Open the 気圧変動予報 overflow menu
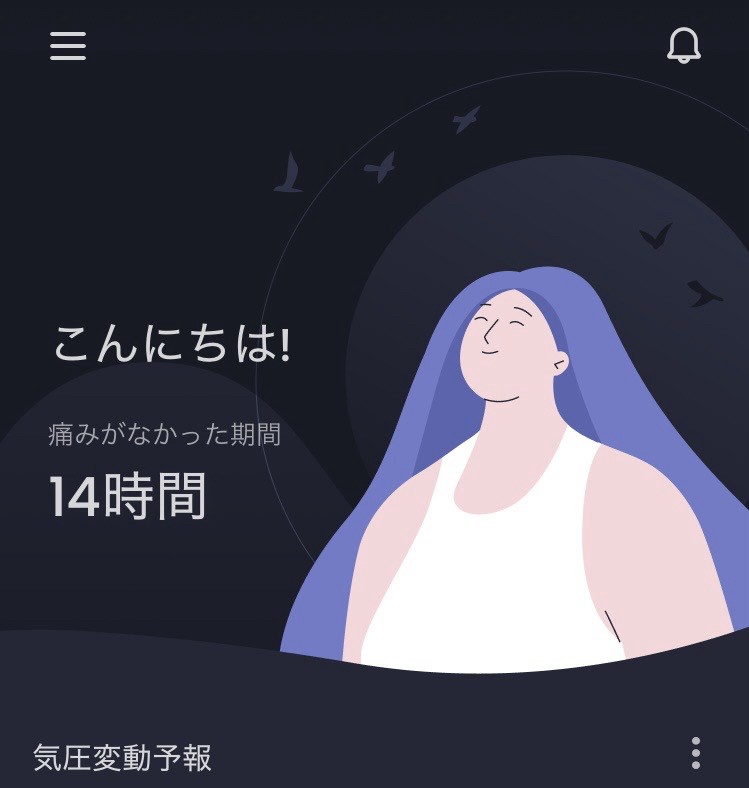 coord(696,753)
